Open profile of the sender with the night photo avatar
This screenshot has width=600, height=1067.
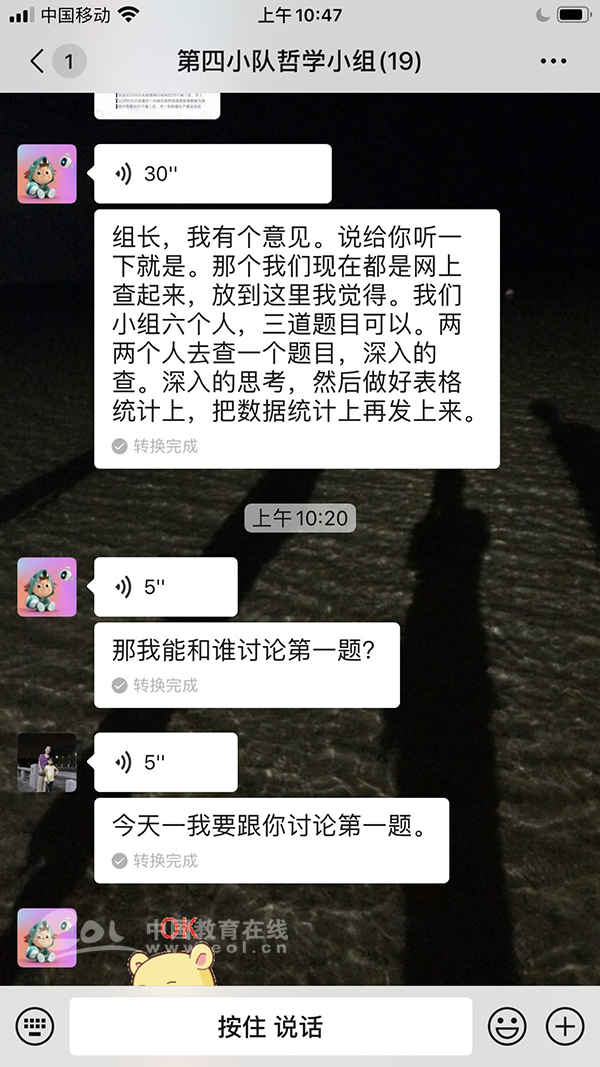[47, 762]
